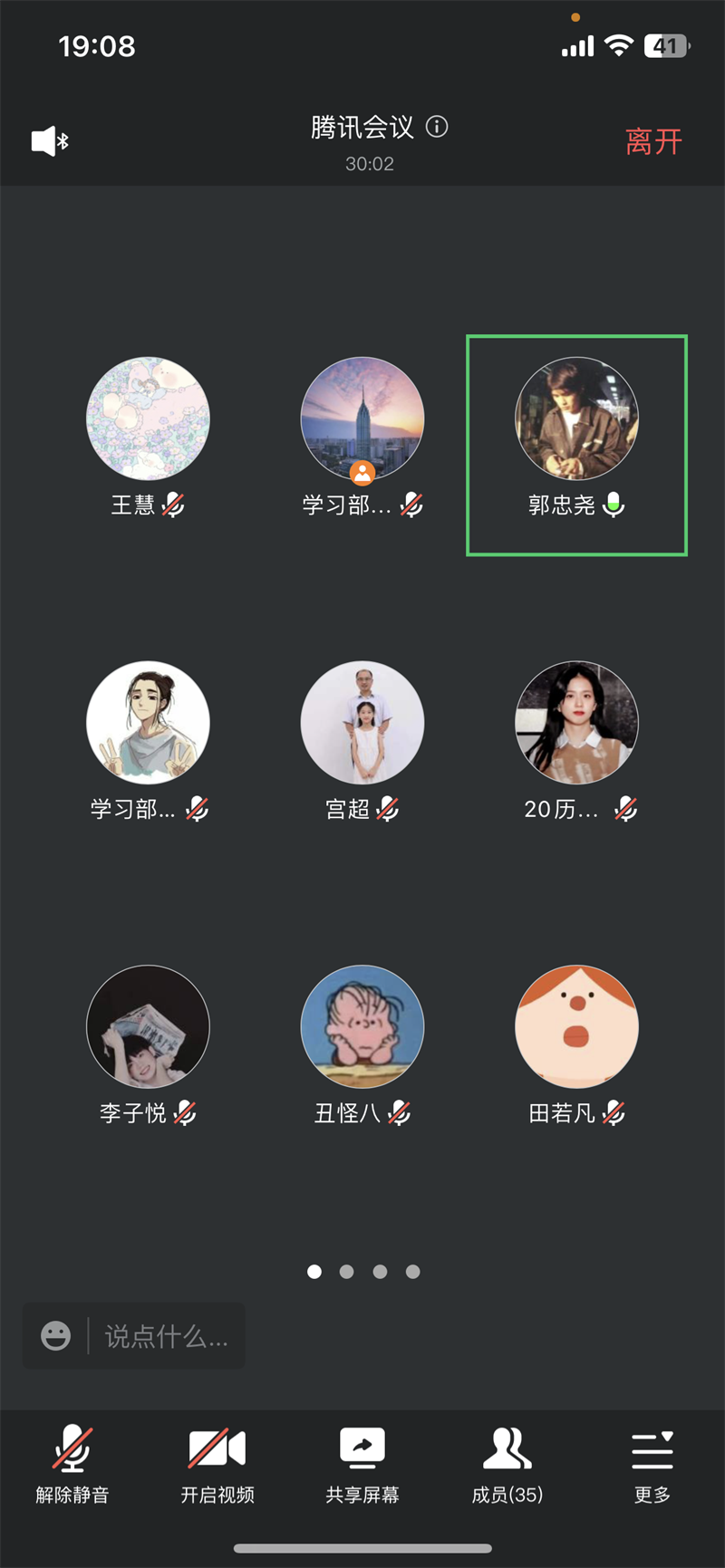Start screen sharing via 共享屏幕

click(x=362, y=1463)
